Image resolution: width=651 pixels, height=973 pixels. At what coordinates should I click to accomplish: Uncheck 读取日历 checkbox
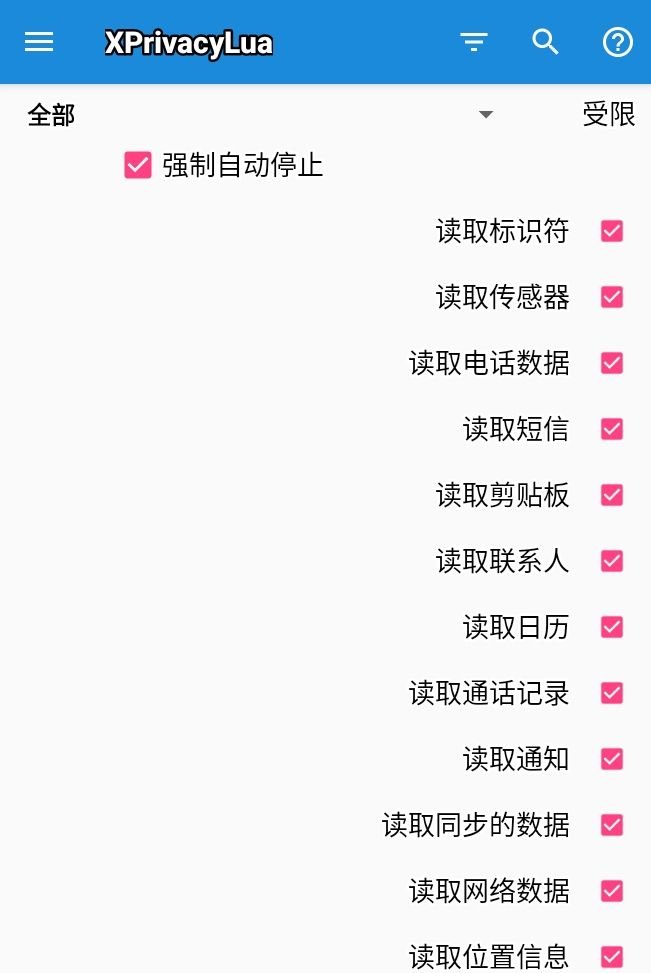tap(612, 627)
